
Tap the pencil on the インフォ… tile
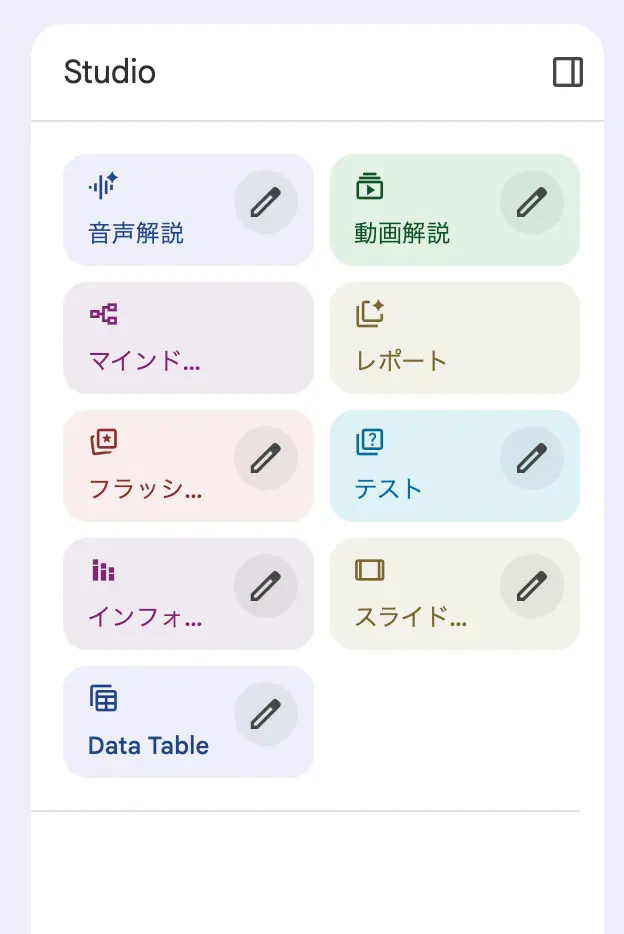click(x=266, y=586)
